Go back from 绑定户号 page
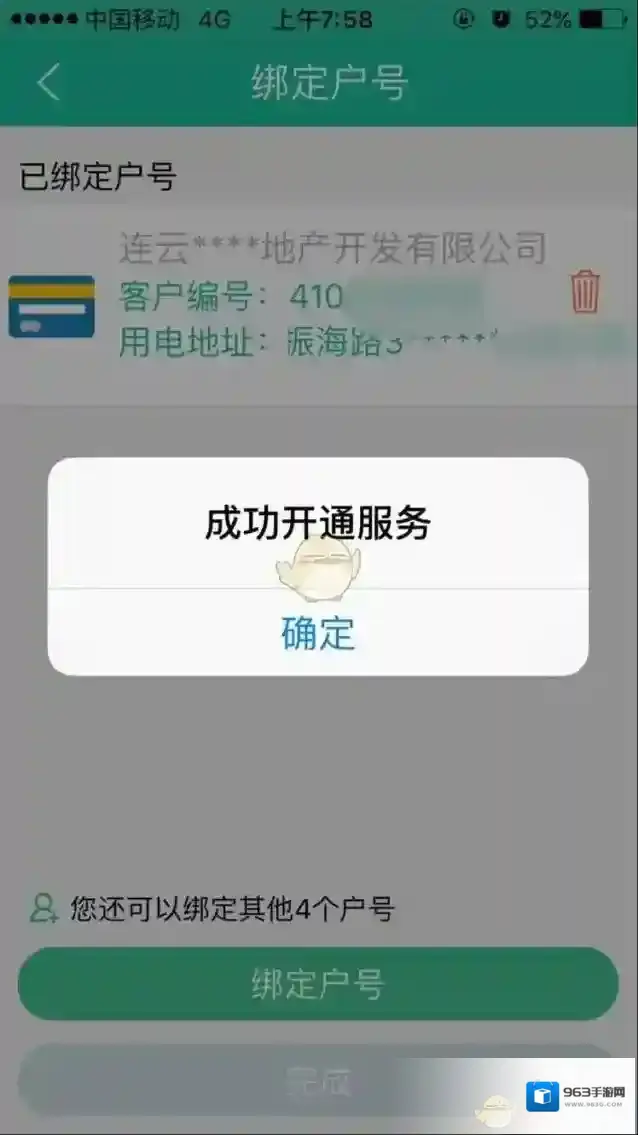 coord(48,83)
